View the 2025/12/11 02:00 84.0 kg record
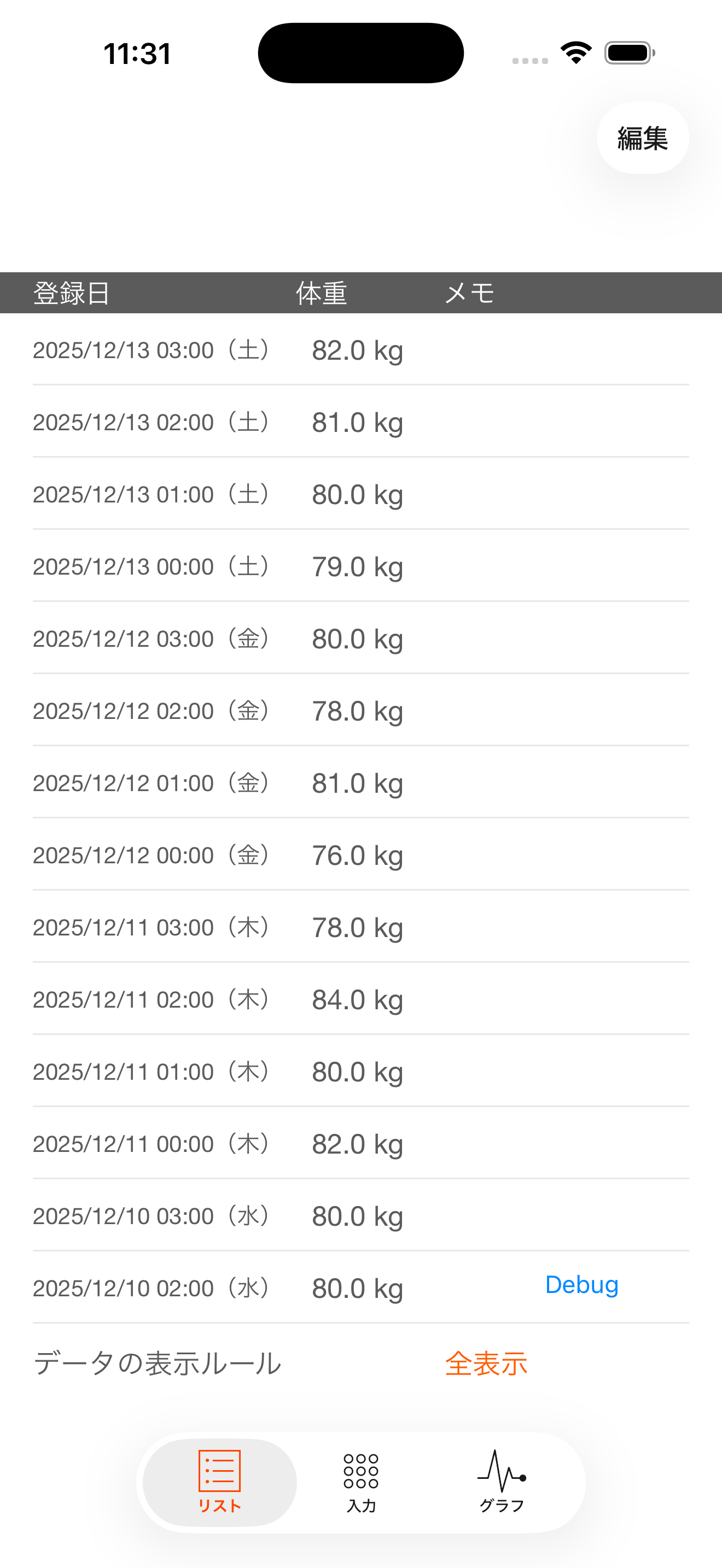 [360, 999]
